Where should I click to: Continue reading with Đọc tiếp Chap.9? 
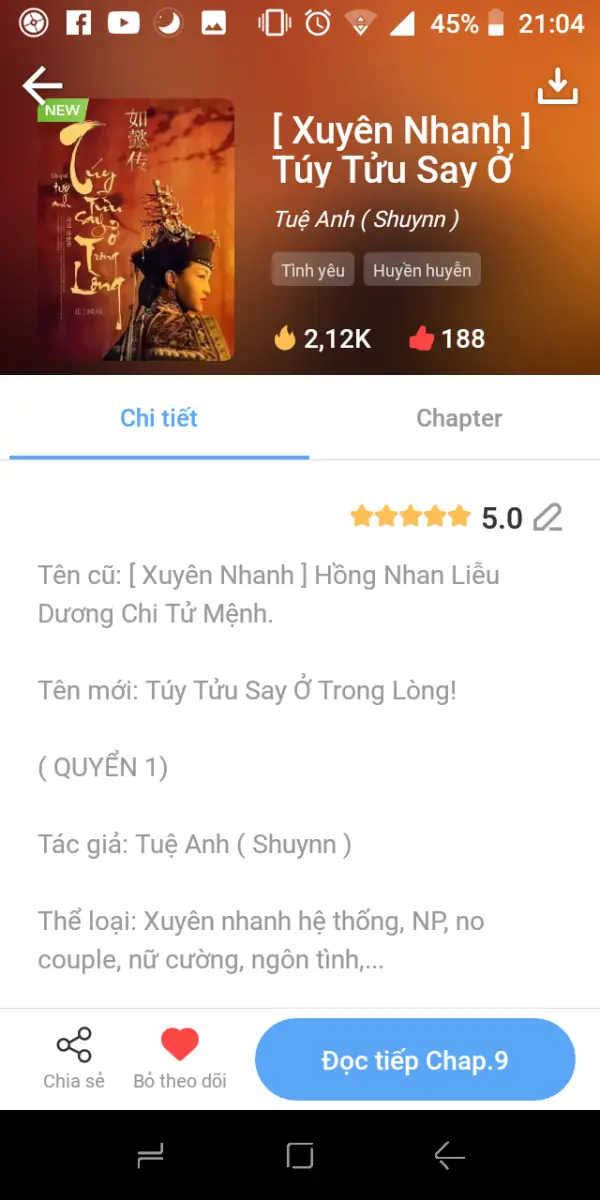[415, 1060]
